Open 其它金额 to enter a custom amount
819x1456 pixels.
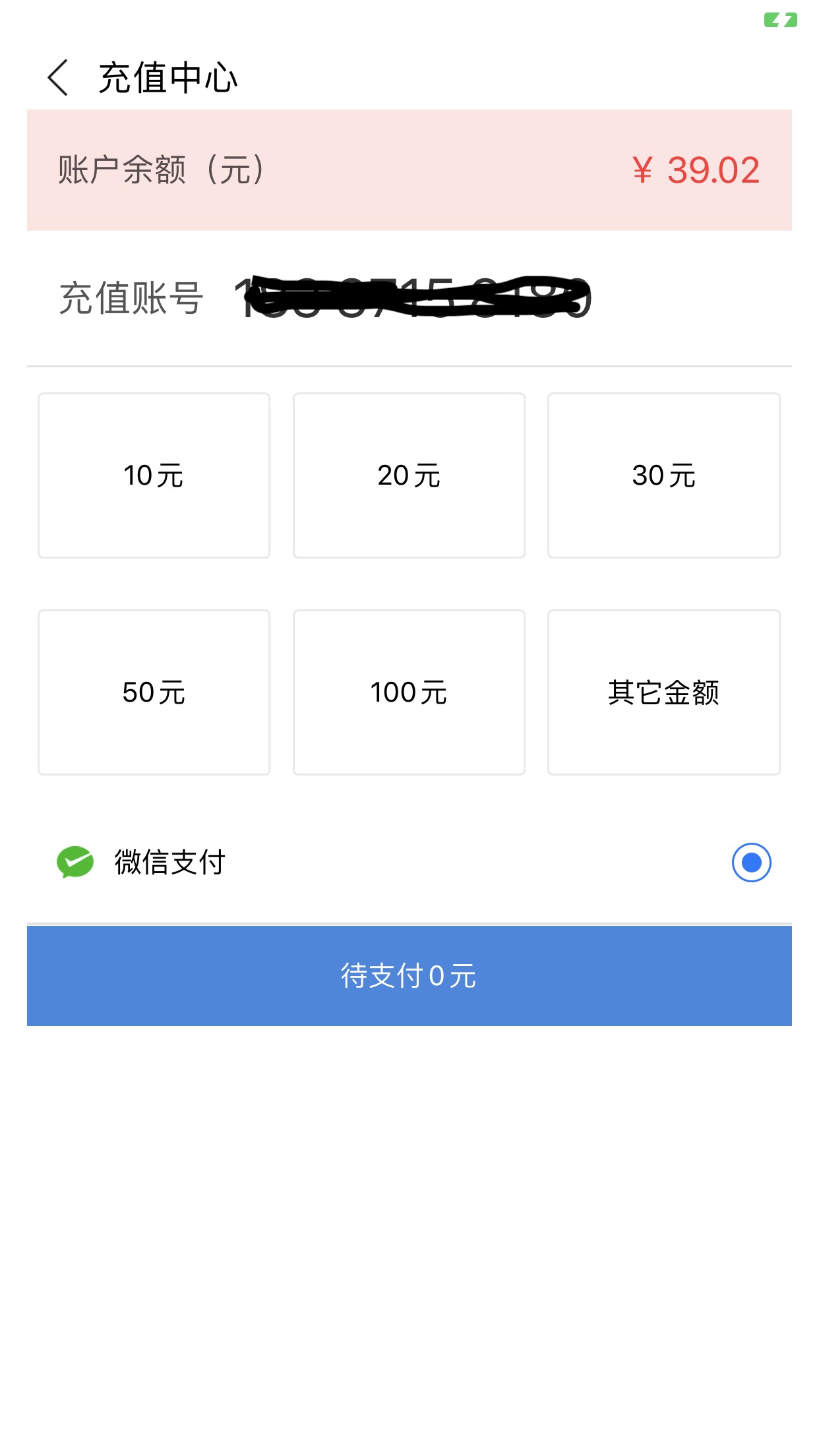pos(663,692)
